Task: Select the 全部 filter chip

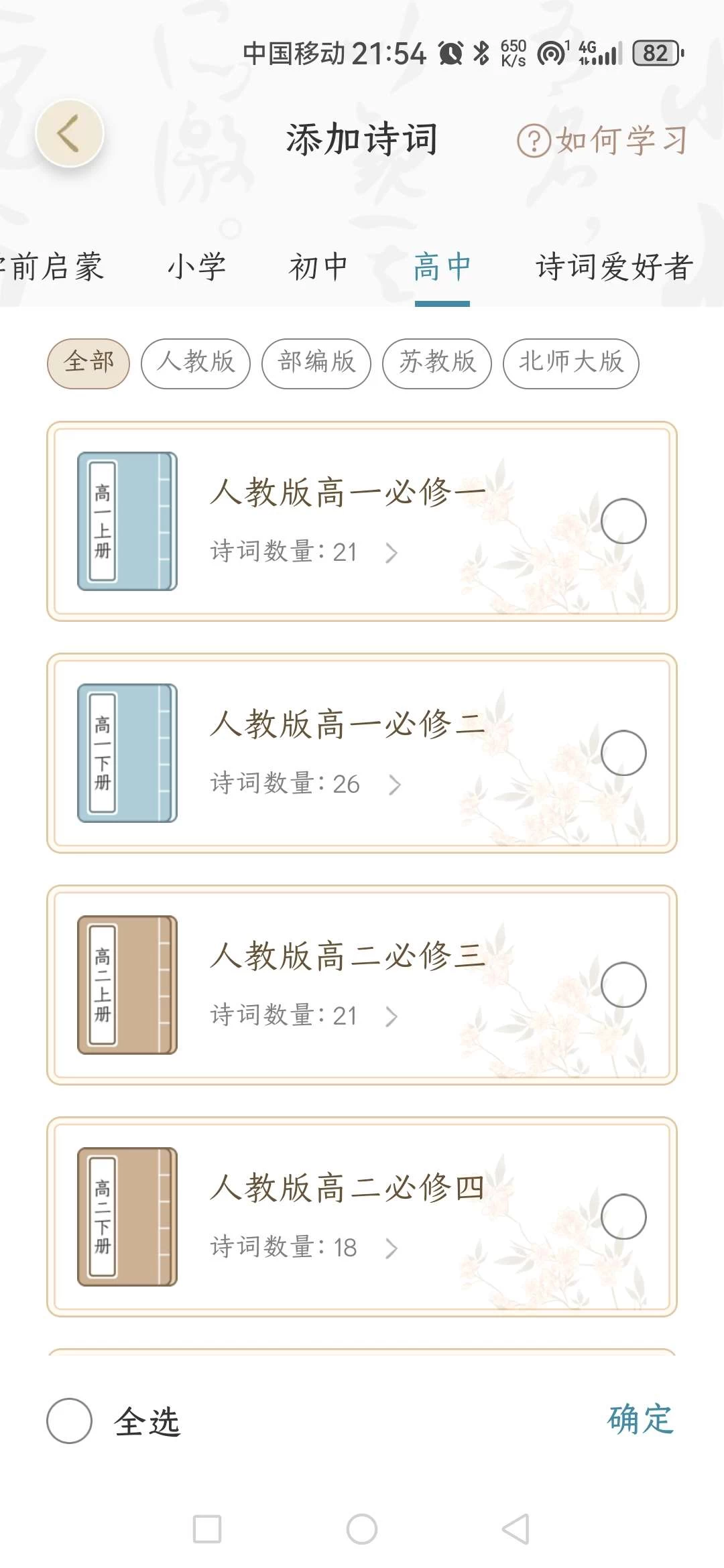Action: pyautogui.click(x=88, y=363)
